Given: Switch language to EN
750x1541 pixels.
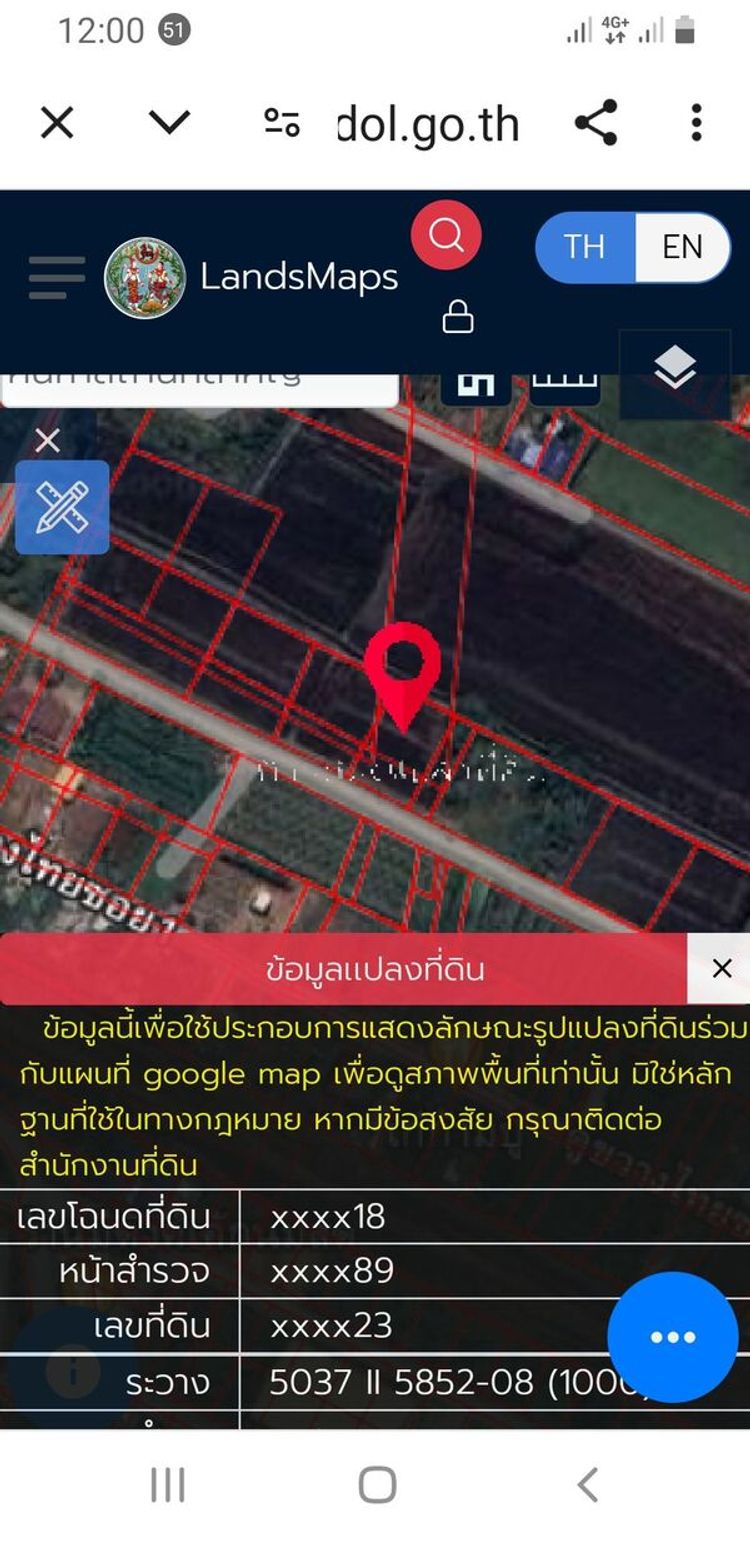Looking at the screenshot, I should coord(683,247).
